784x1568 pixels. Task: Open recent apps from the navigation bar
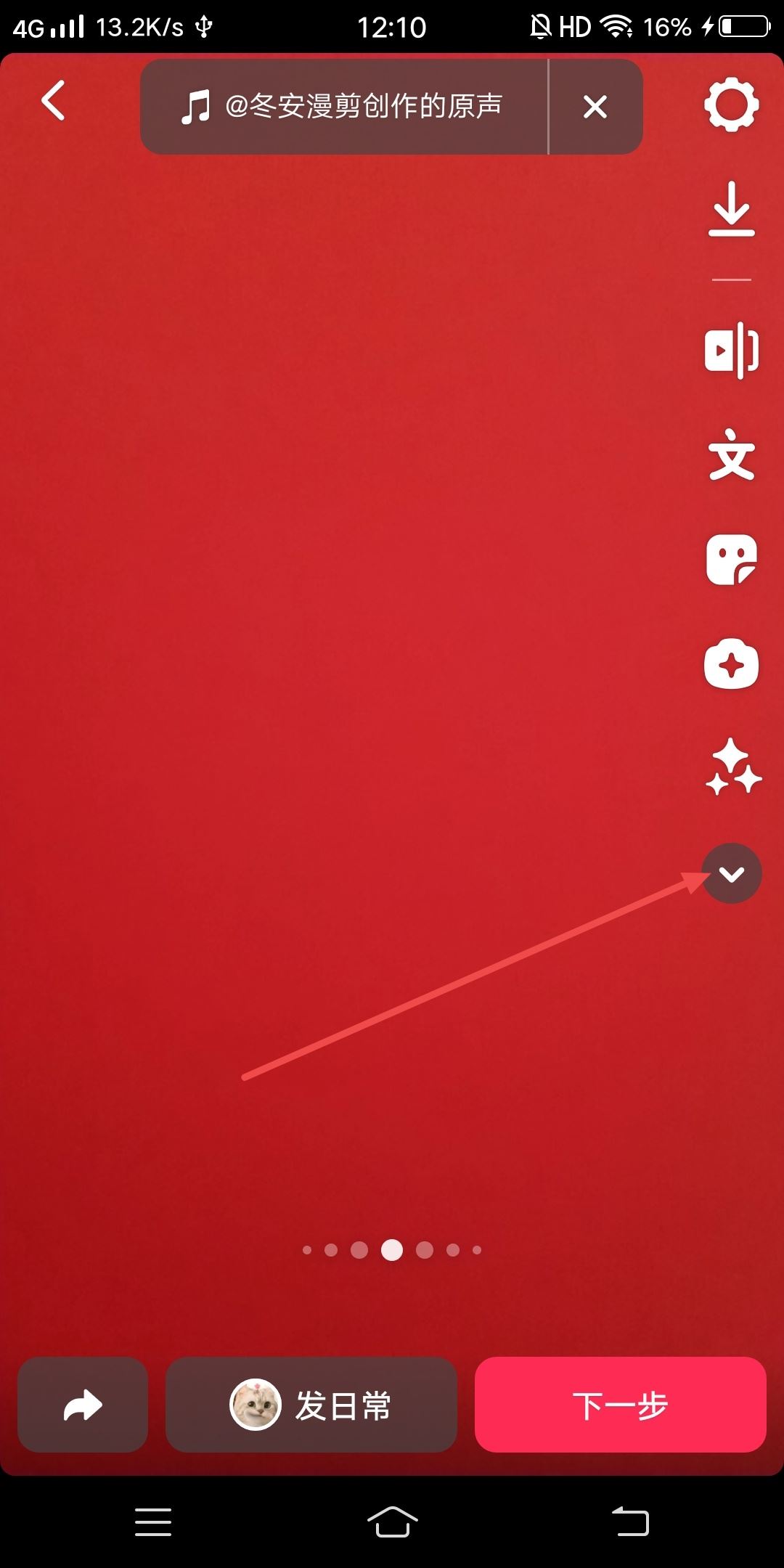point(153,1521)
